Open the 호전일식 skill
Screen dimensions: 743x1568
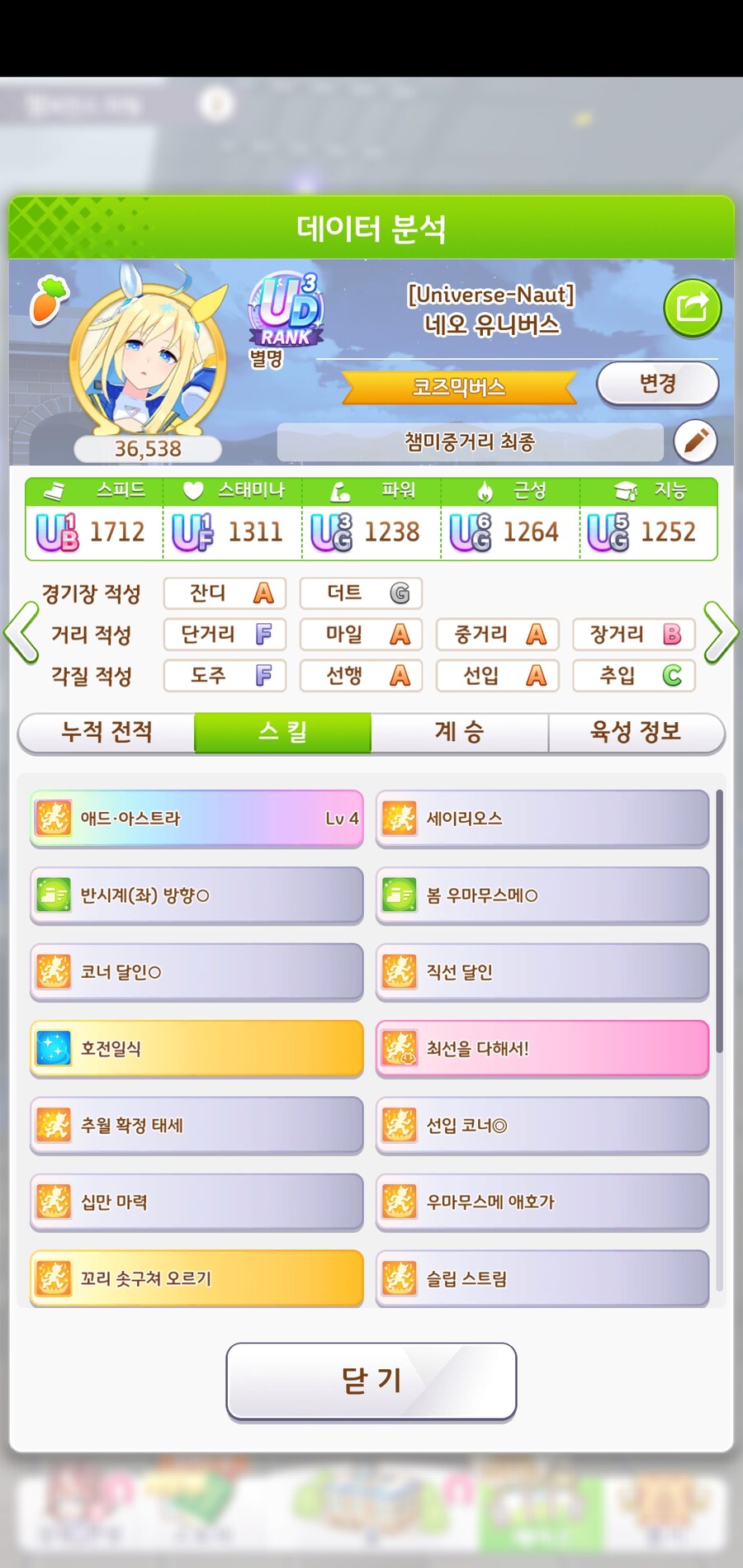coord(196,1049)
